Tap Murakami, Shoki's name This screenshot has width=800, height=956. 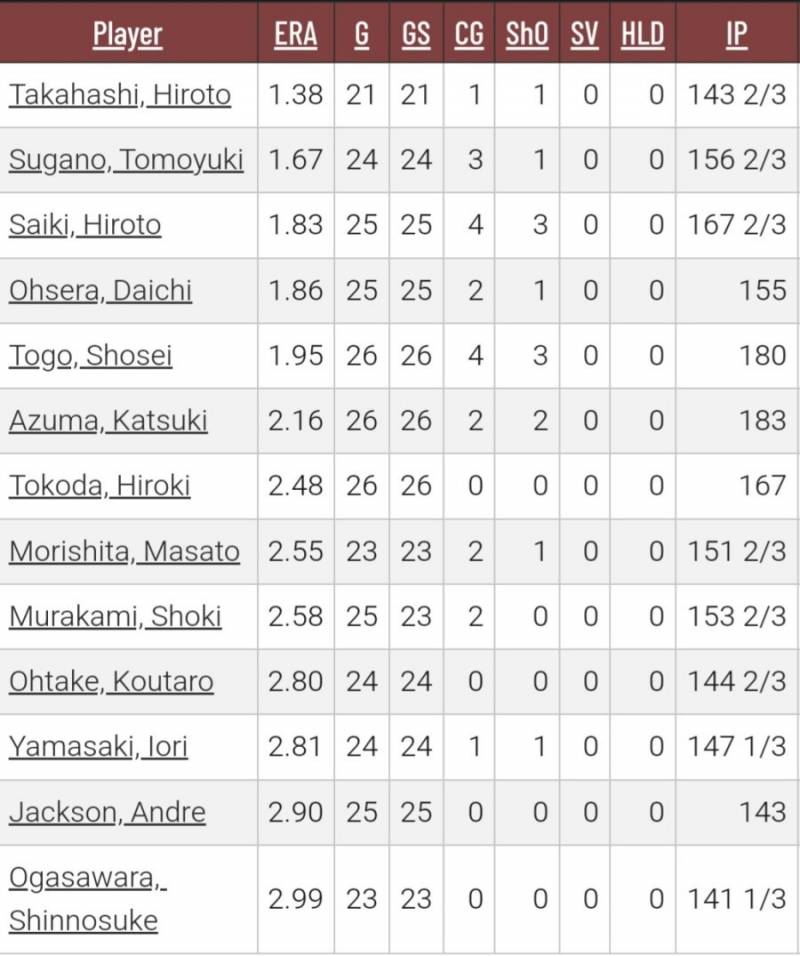tap(115, 616)
